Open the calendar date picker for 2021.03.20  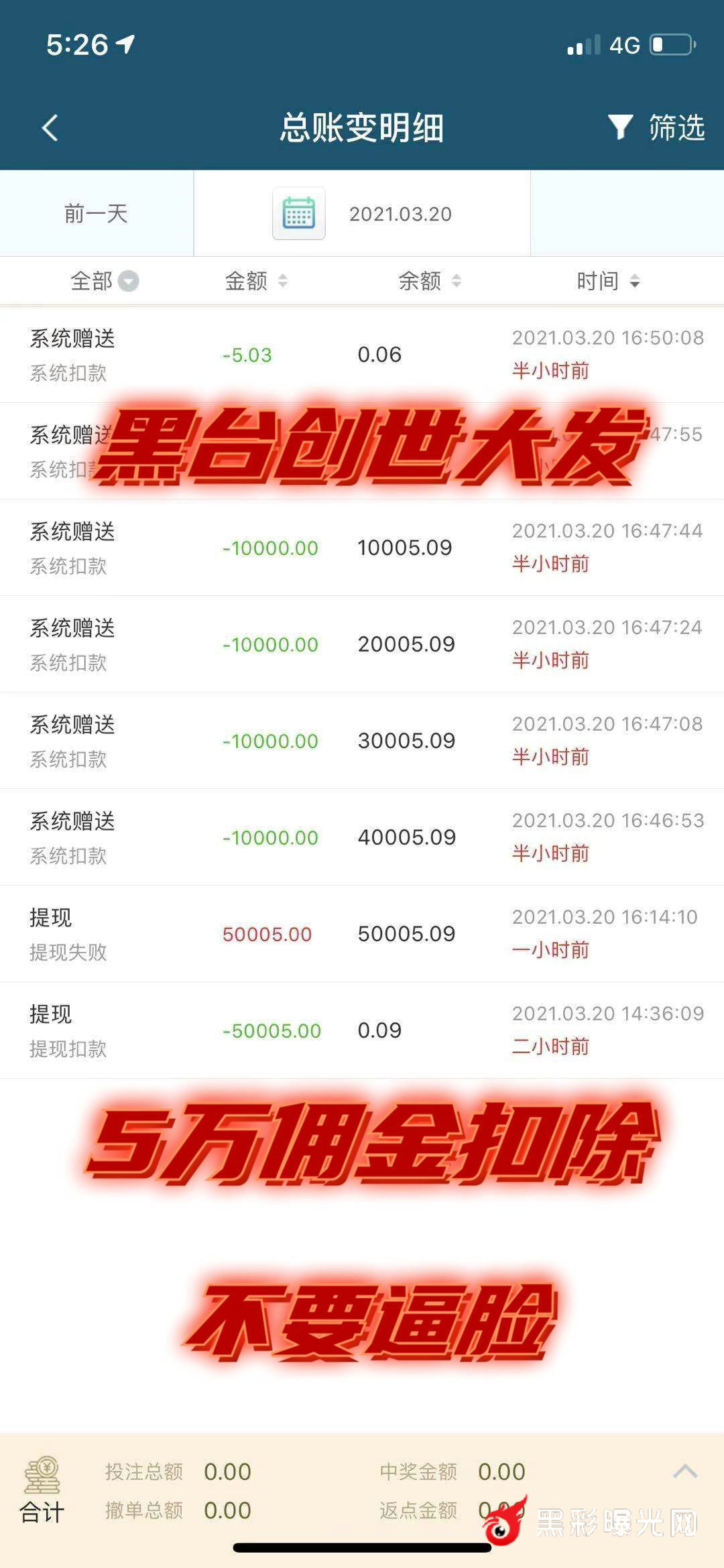pos(299,214)
